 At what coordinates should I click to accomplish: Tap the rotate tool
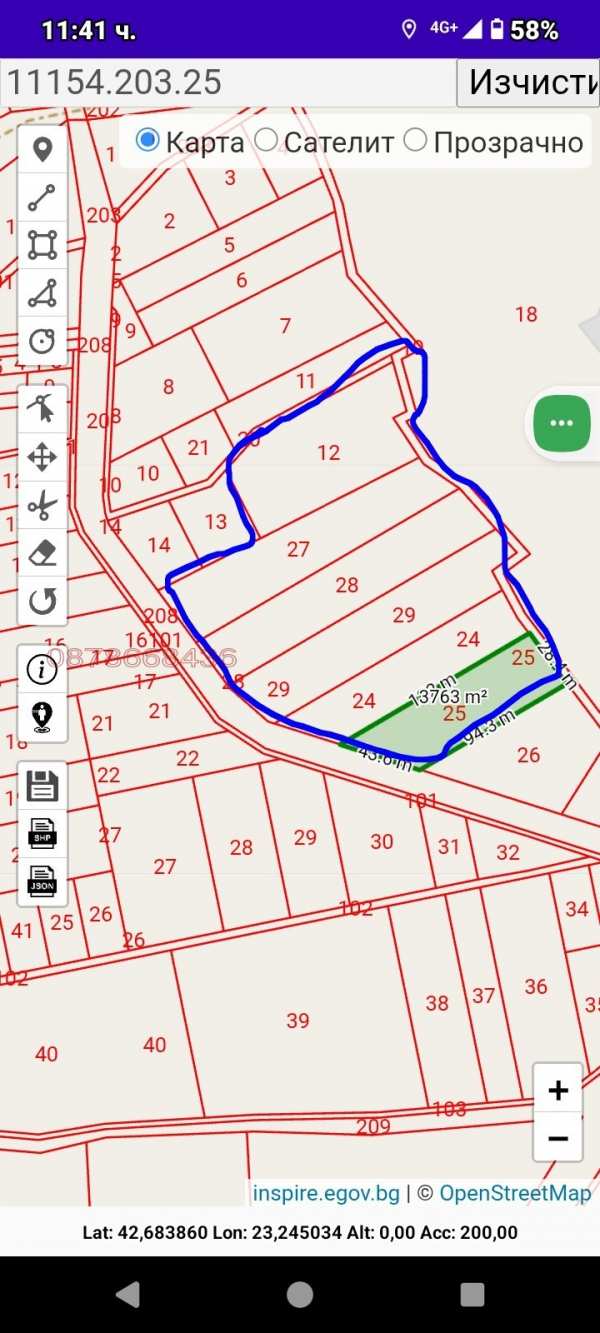(42, 602)
